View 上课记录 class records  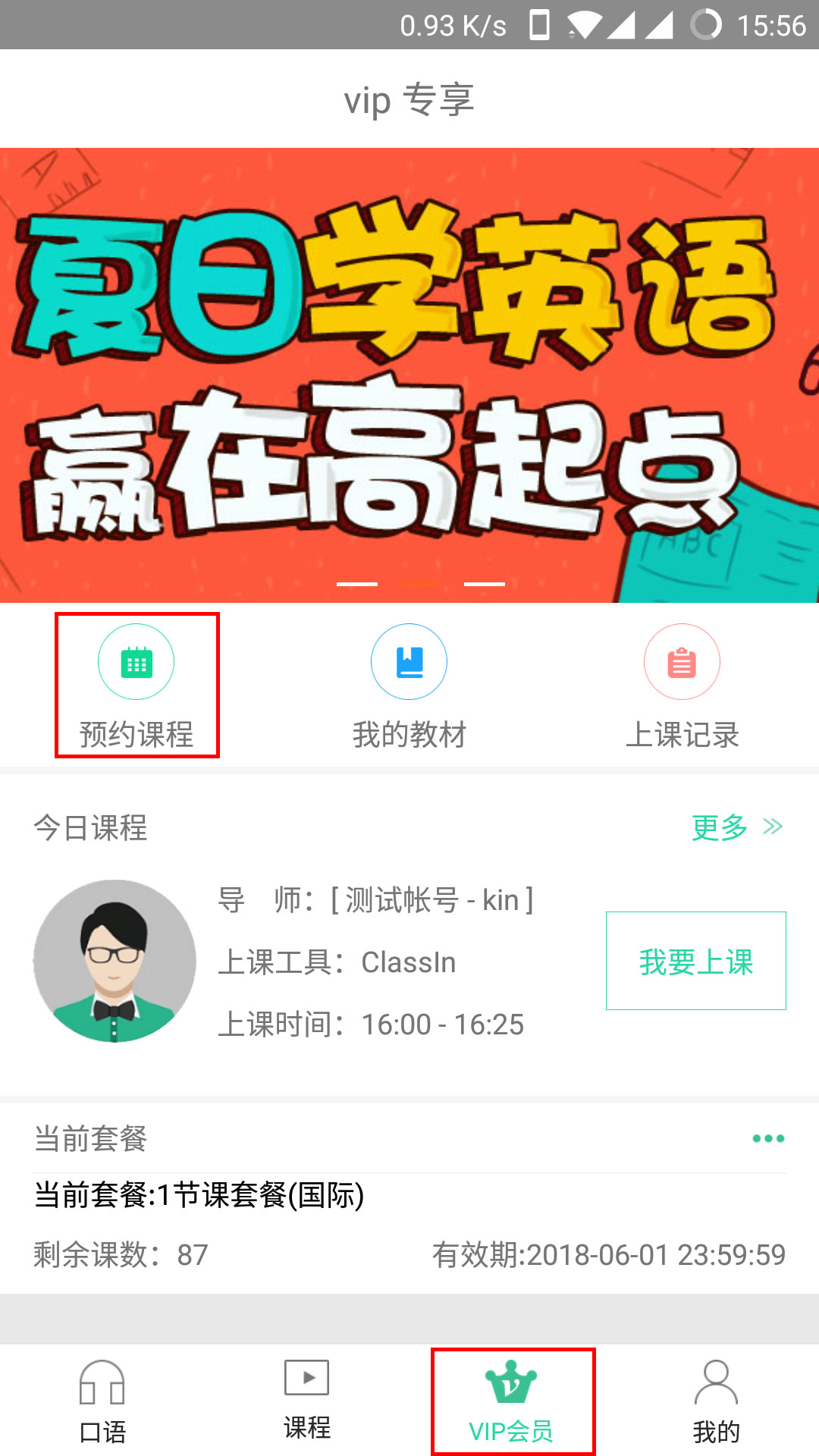[682, 685]
